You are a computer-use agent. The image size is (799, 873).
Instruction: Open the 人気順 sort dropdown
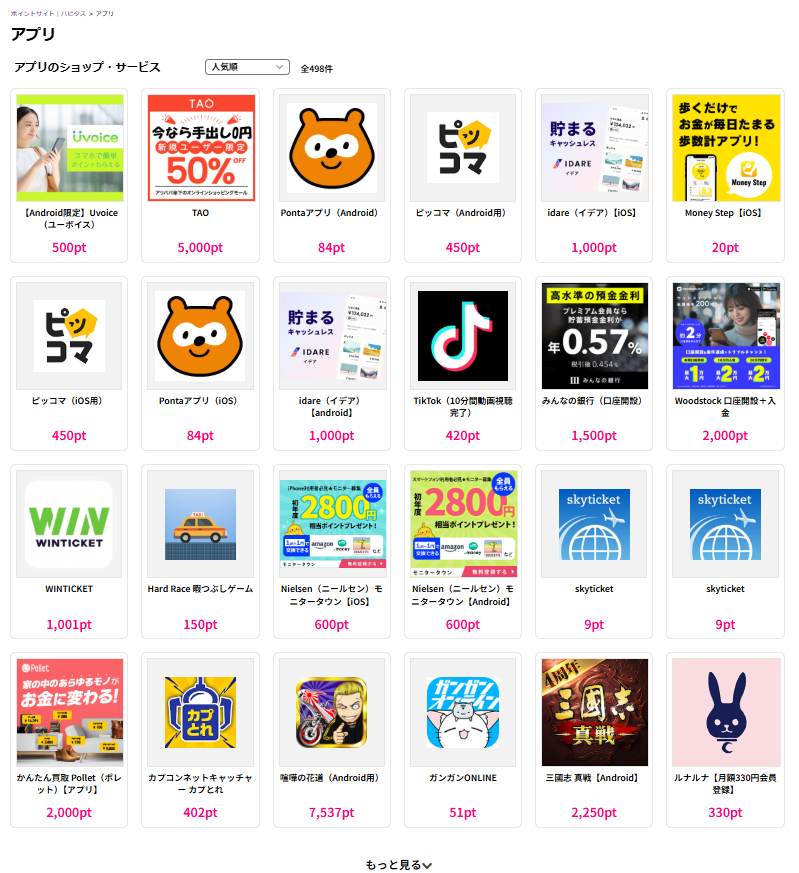[x=247, y=67]
